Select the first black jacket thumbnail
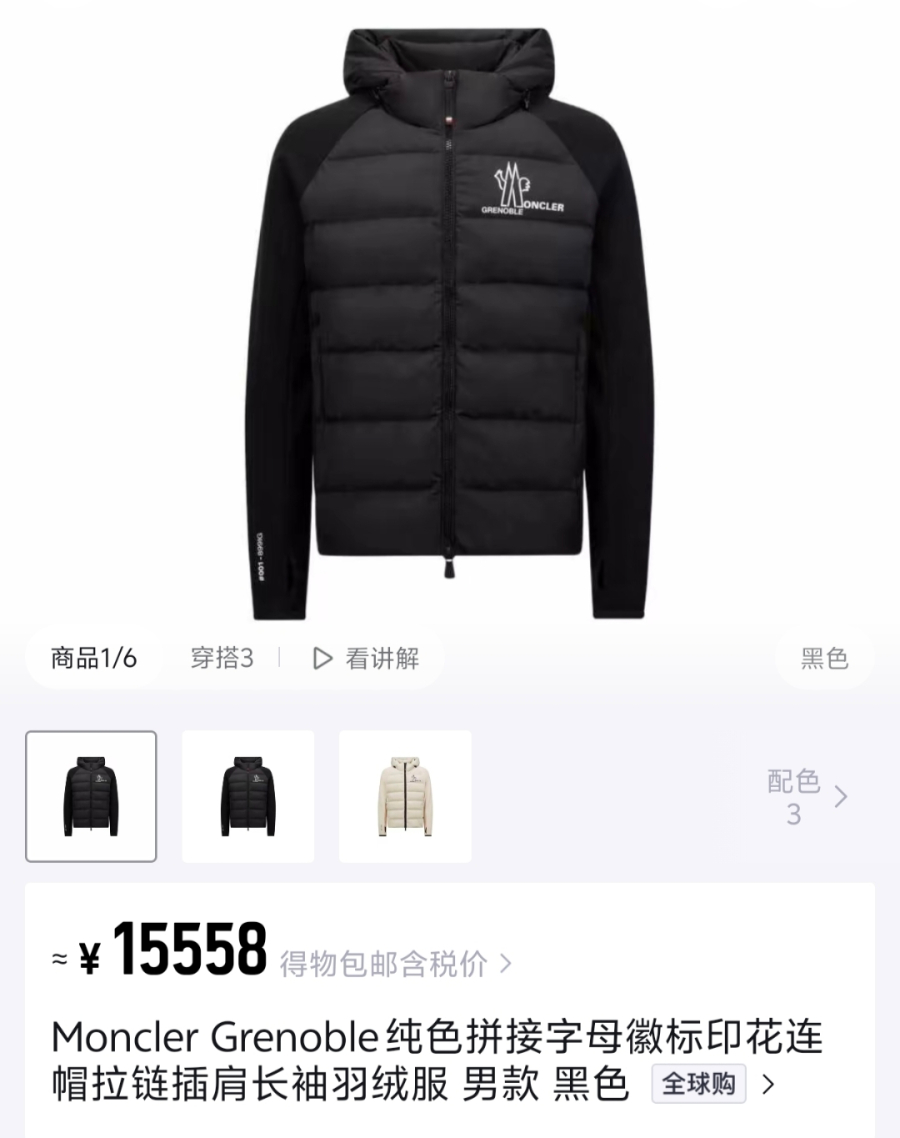Viewport: 900px width, 1138px height. (x=91, y=796)
